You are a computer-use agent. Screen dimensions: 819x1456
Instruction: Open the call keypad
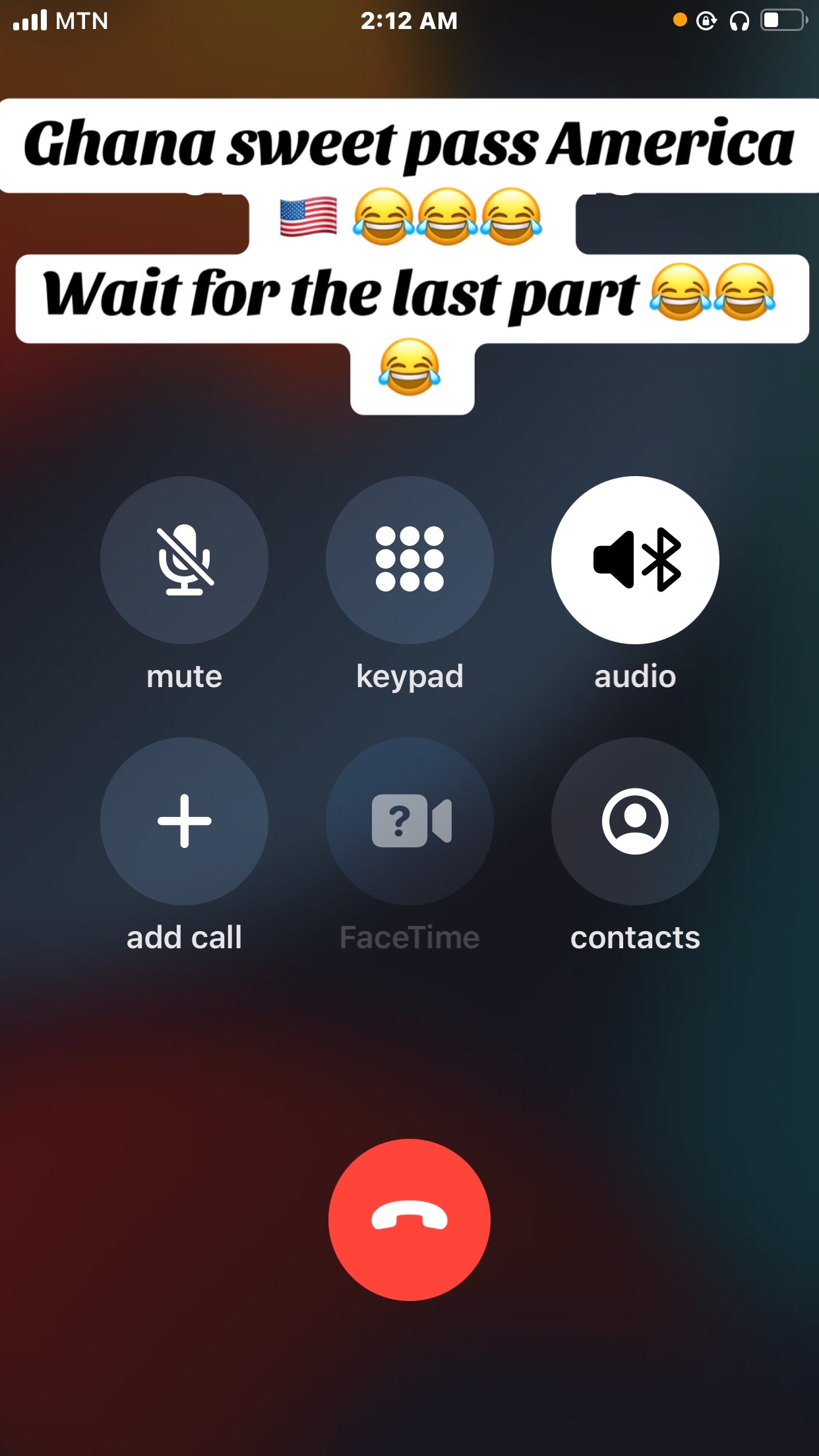409,560
